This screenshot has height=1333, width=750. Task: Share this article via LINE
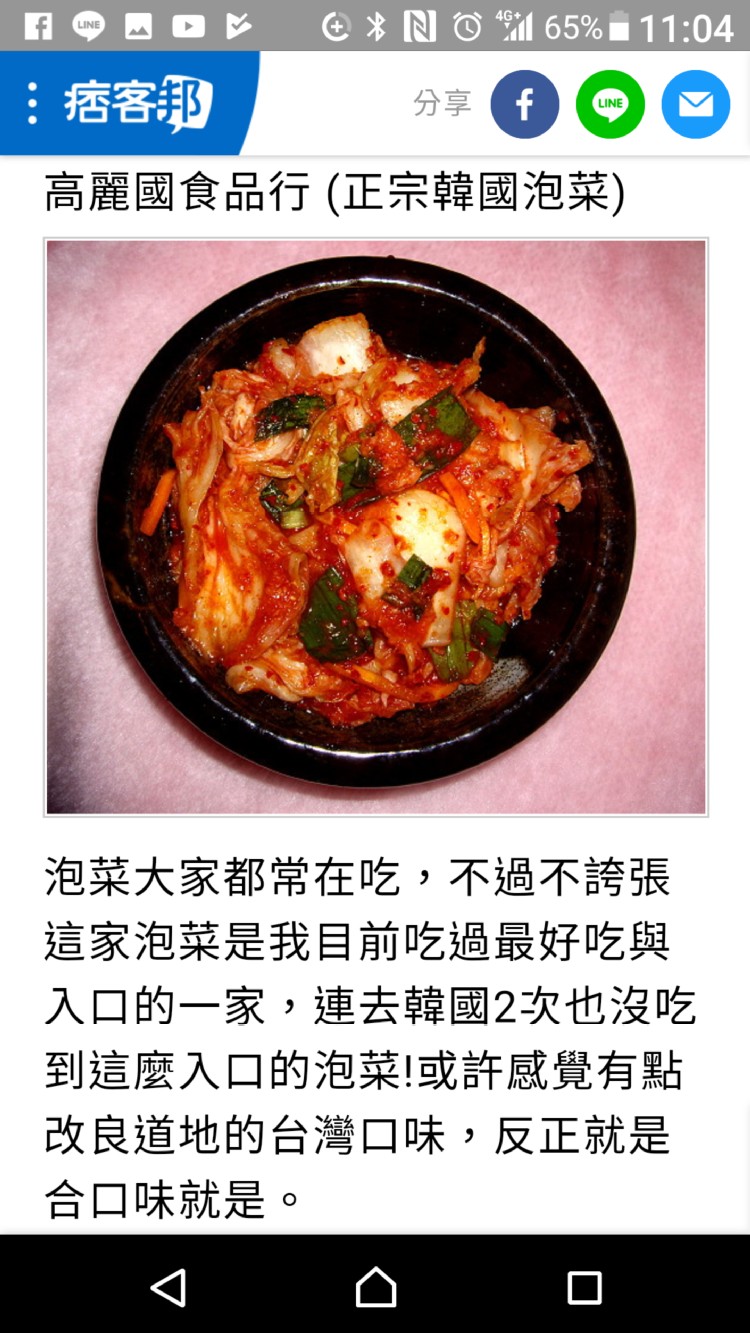[x=610, y=104]
